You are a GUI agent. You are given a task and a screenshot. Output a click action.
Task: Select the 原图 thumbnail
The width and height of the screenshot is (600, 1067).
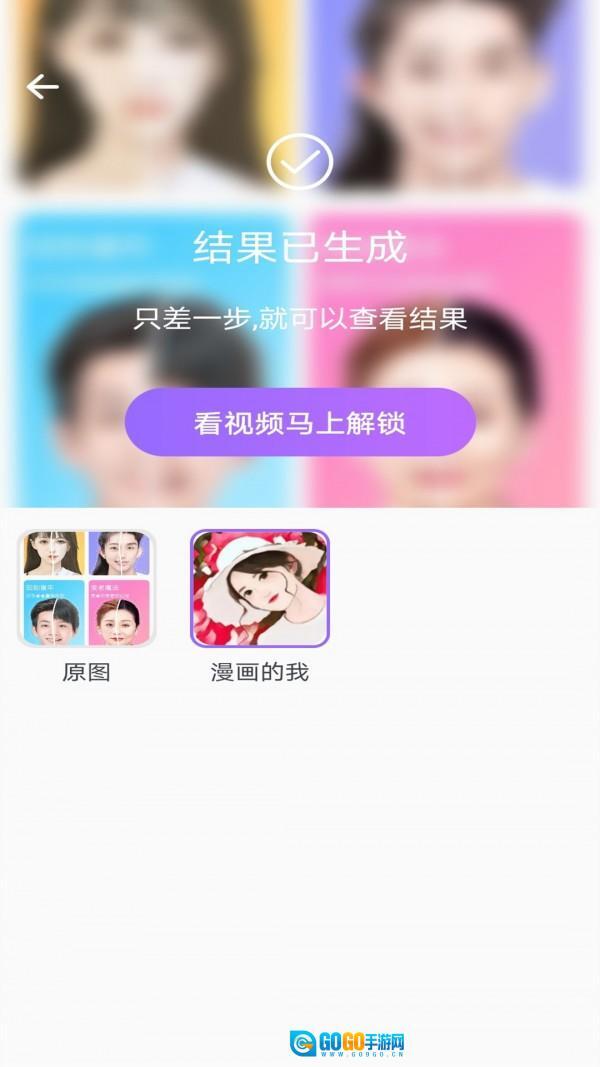click(87, 589)
